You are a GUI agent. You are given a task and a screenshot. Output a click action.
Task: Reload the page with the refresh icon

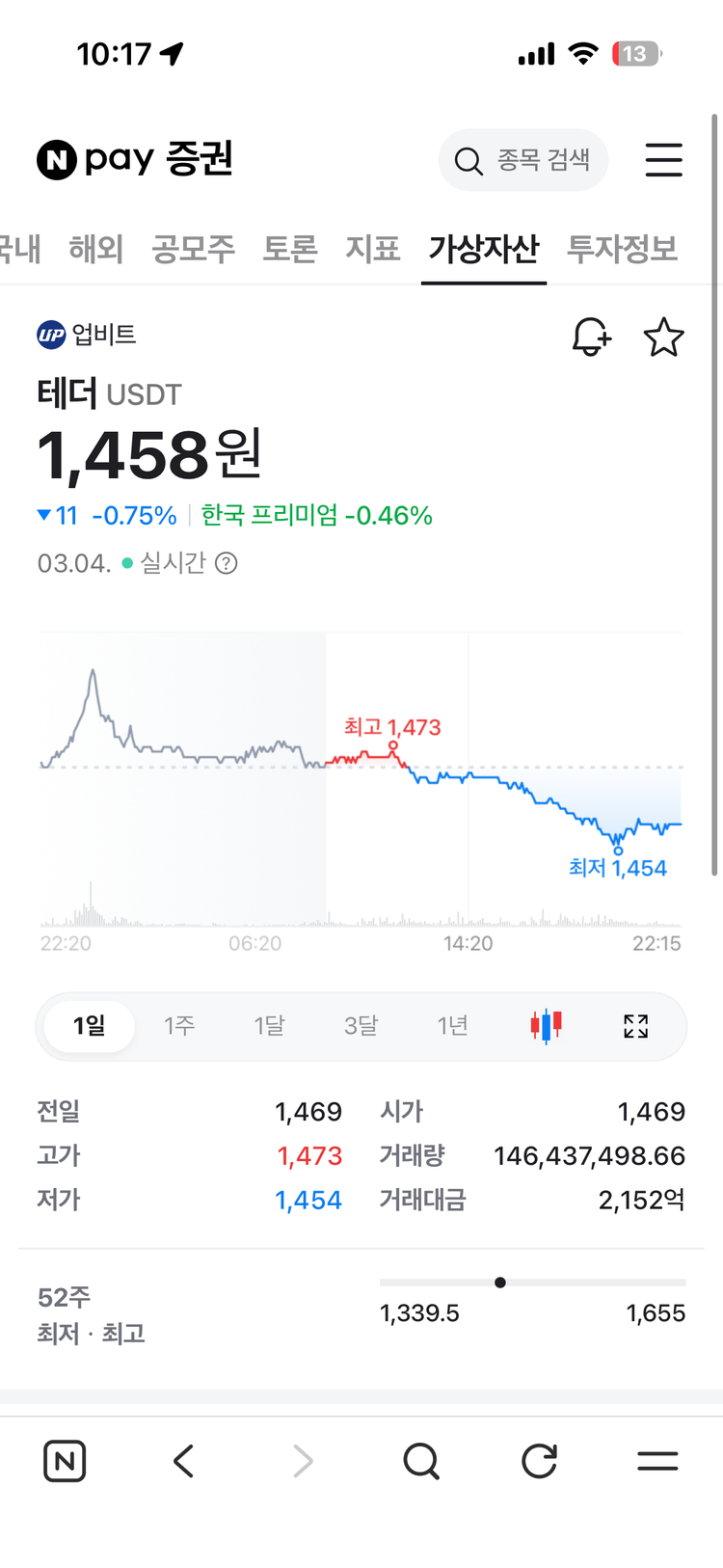click(x=539, y=1461)
